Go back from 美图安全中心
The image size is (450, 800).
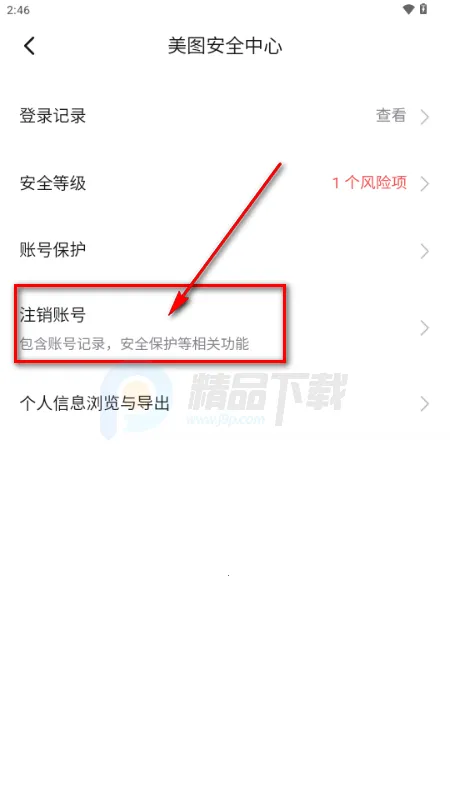pyautogui.click(x=30, y=46)
